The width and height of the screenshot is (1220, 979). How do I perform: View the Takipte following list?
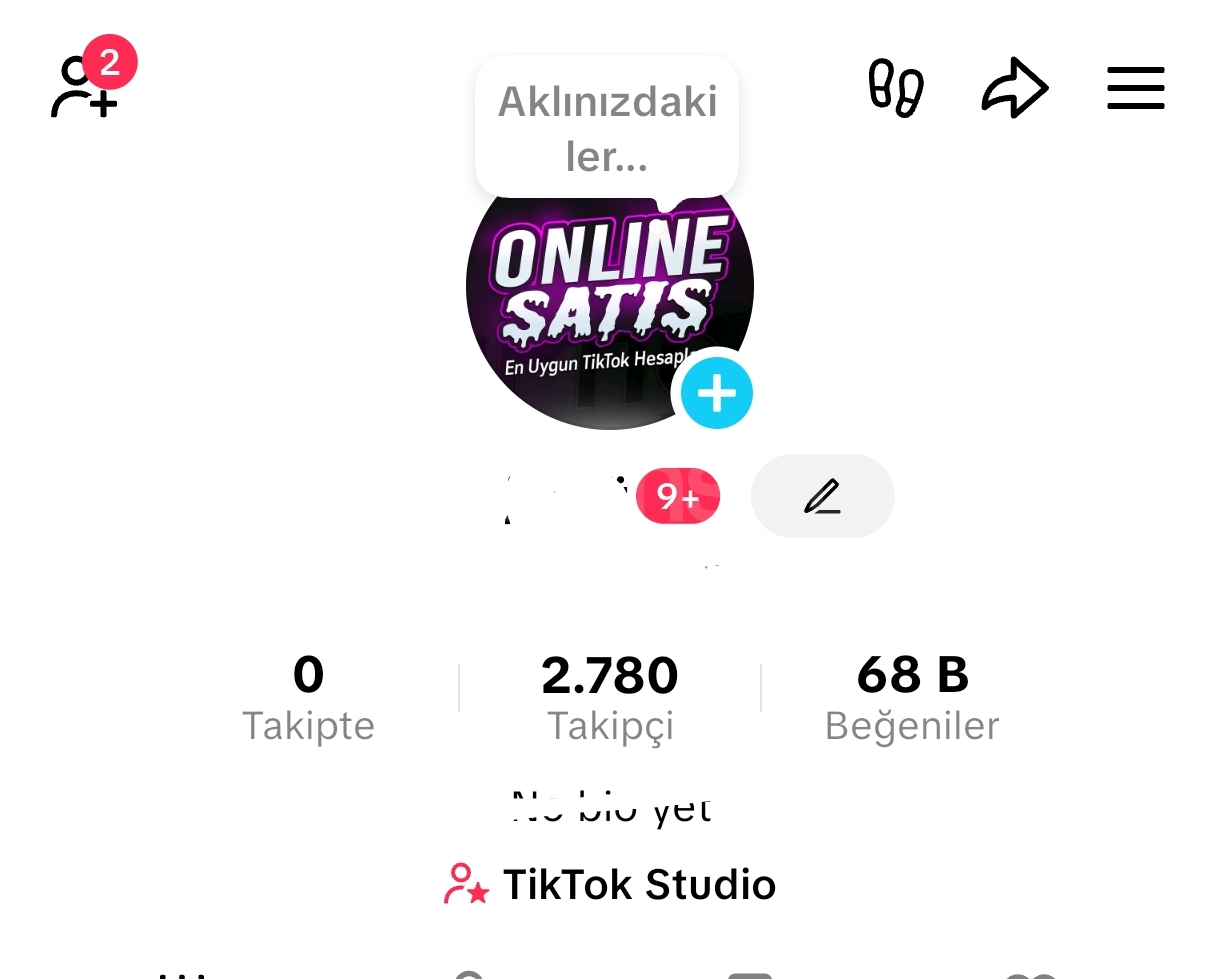pyautogui.click(x=308, y=697)
